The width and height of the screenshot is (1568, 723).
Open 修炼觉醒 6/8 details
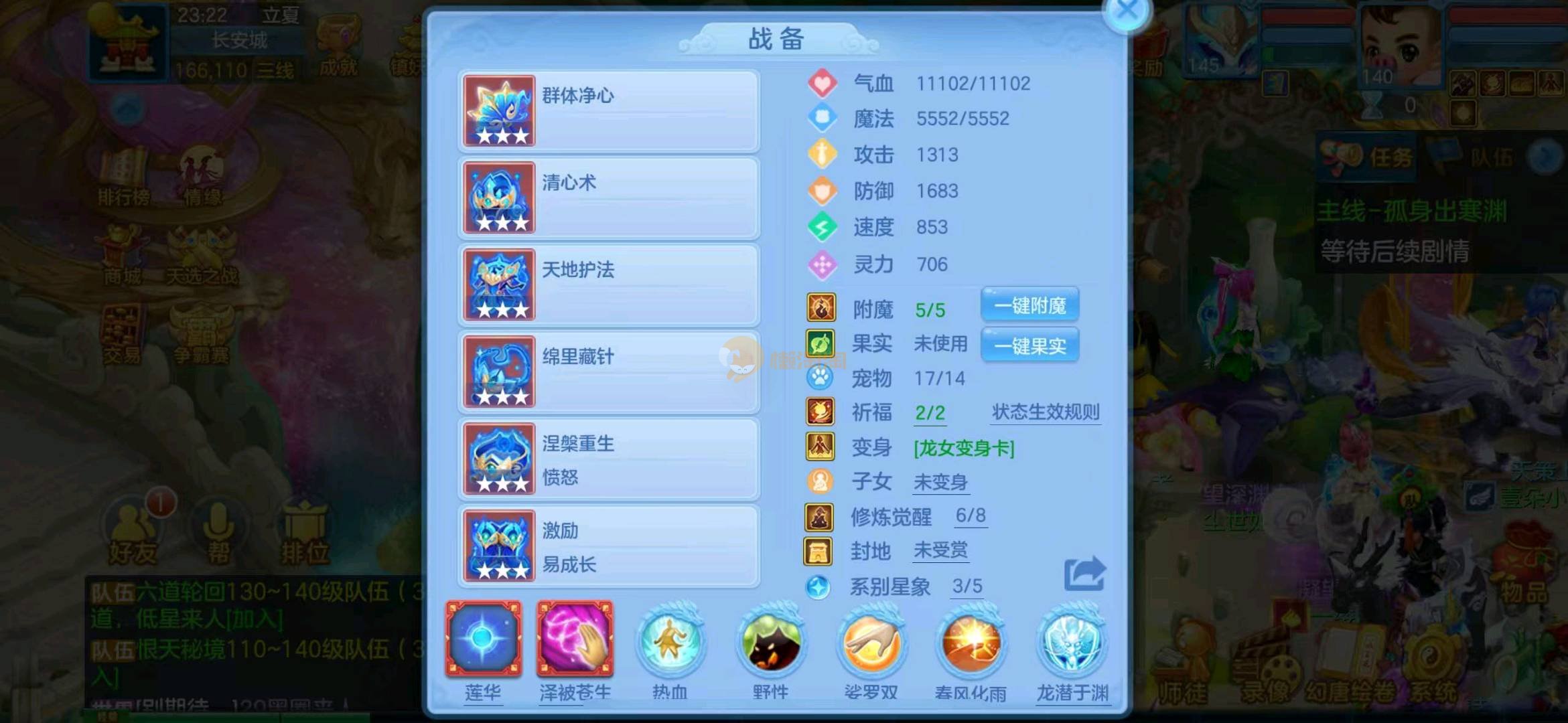(970, 515)
